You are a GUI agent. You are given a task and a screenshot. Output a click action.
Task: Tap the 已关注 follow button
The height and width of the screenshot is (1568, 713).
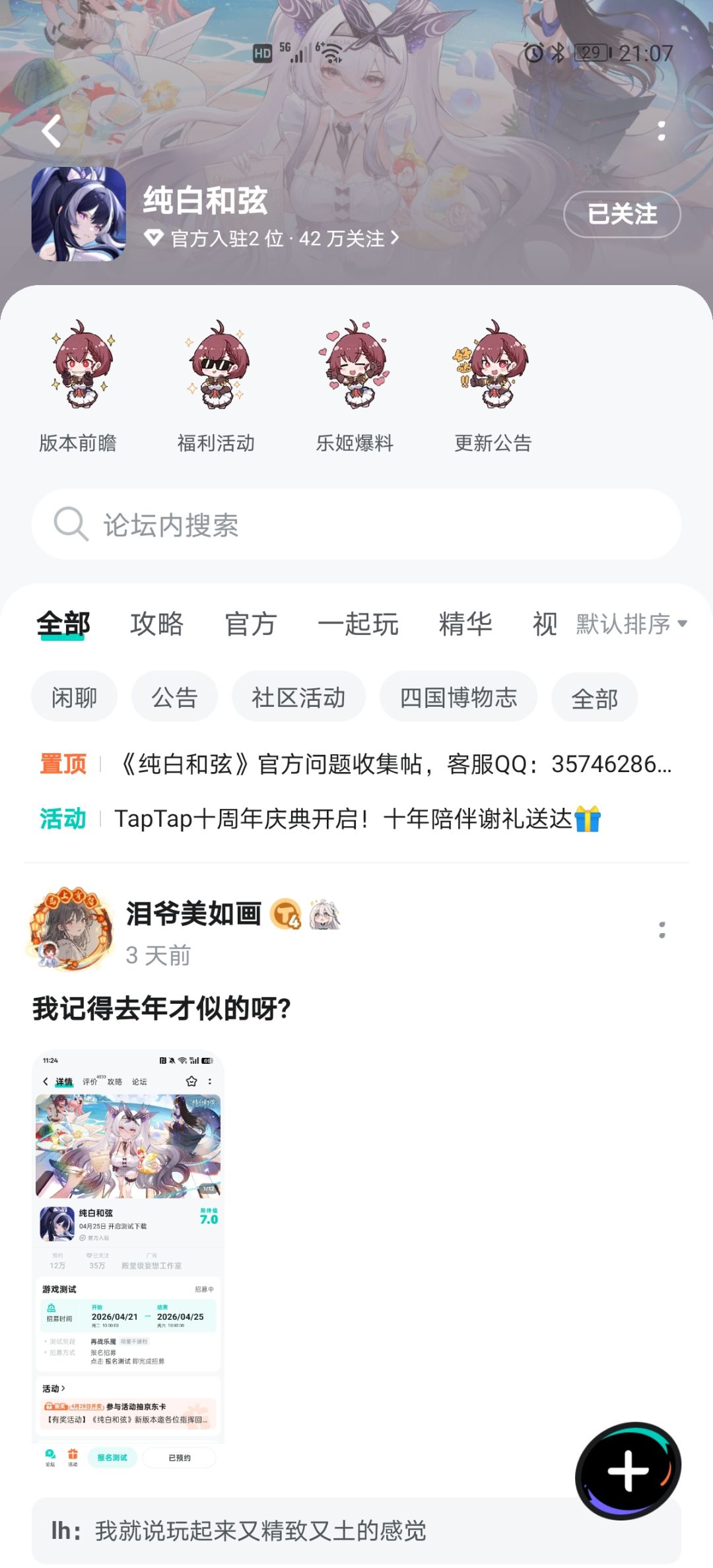pyautogui.click(x=622, y=214)
